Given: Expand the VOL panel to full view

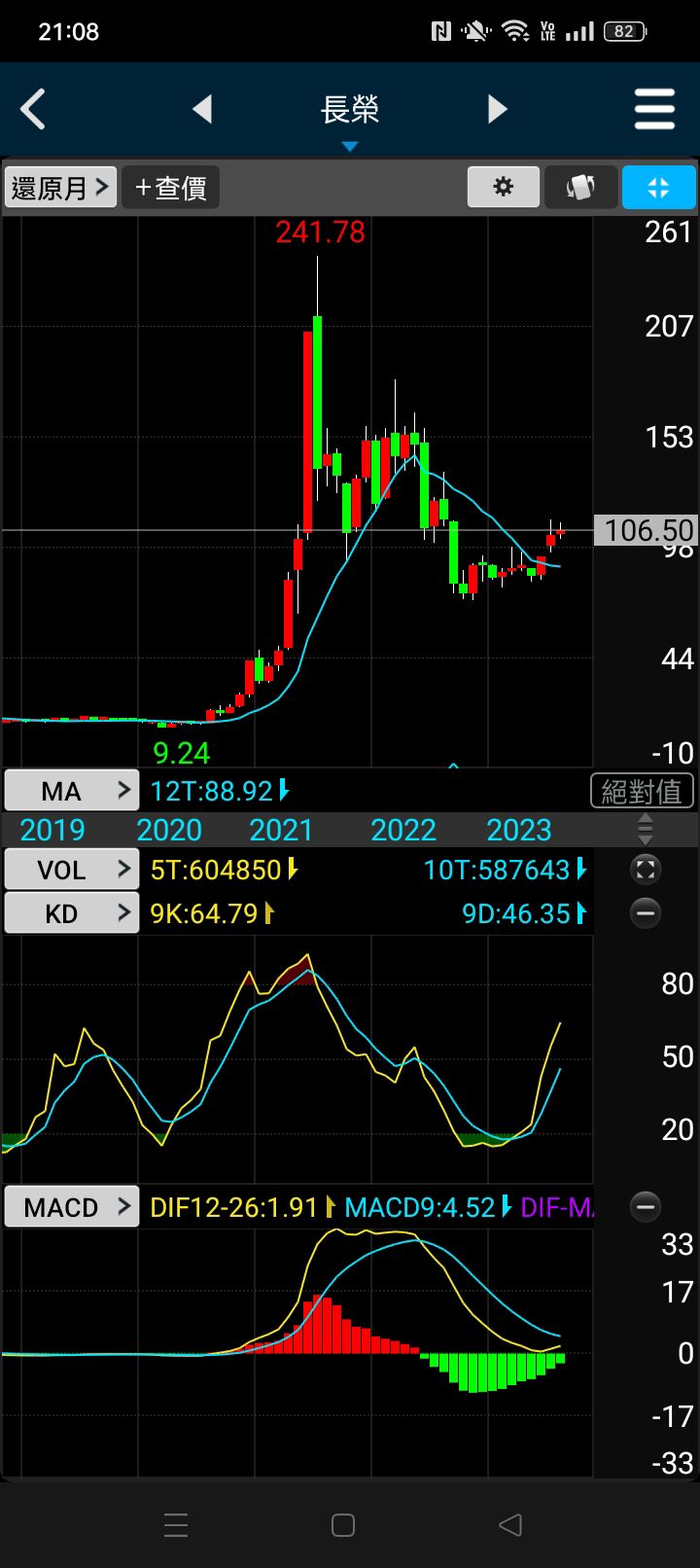Looking at the screenshot, I should tap(646, 869).
